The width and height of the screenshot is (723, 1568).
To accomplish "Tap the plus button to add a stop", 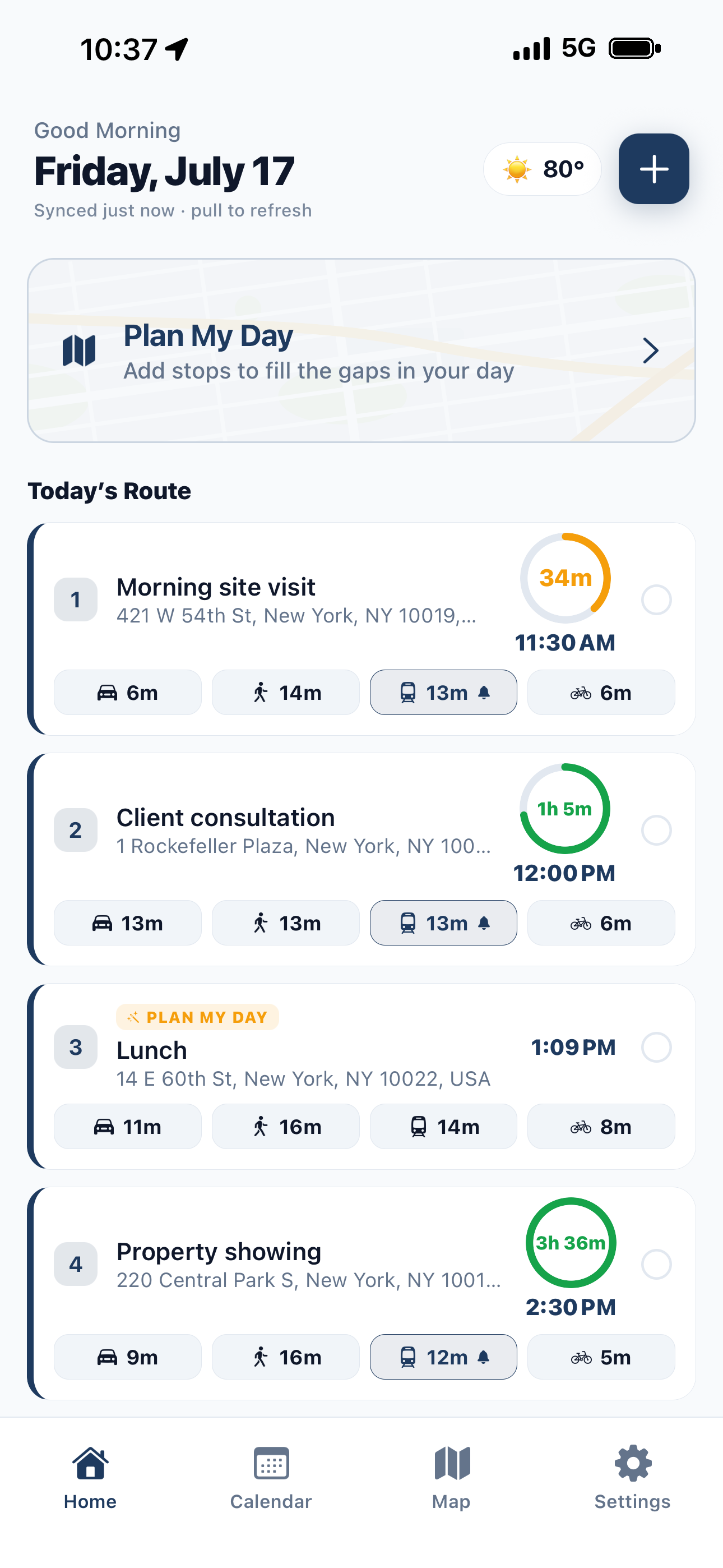I will coord(654,169).
